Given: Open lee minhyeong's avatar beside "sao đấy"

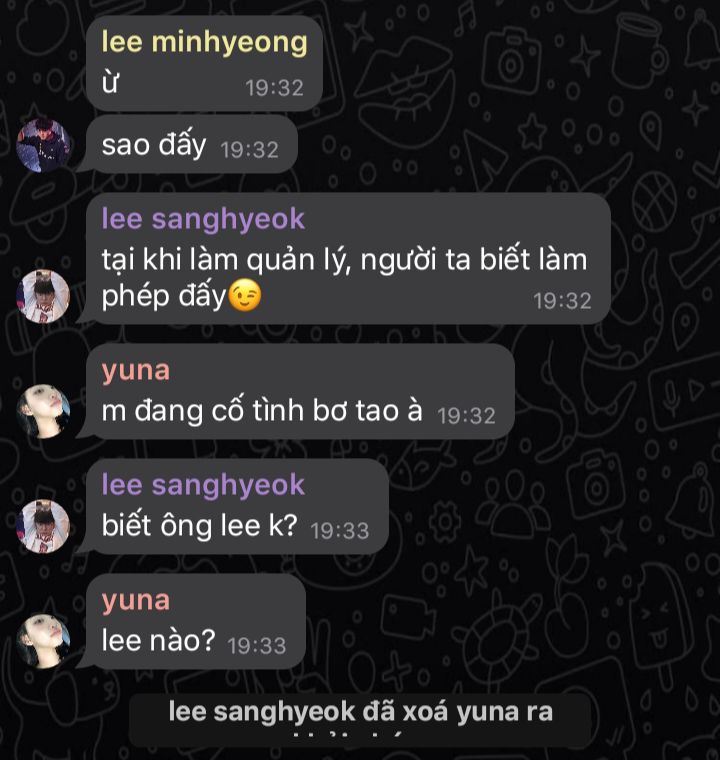Looking at the screenshot, I should [x=44, y=146].
